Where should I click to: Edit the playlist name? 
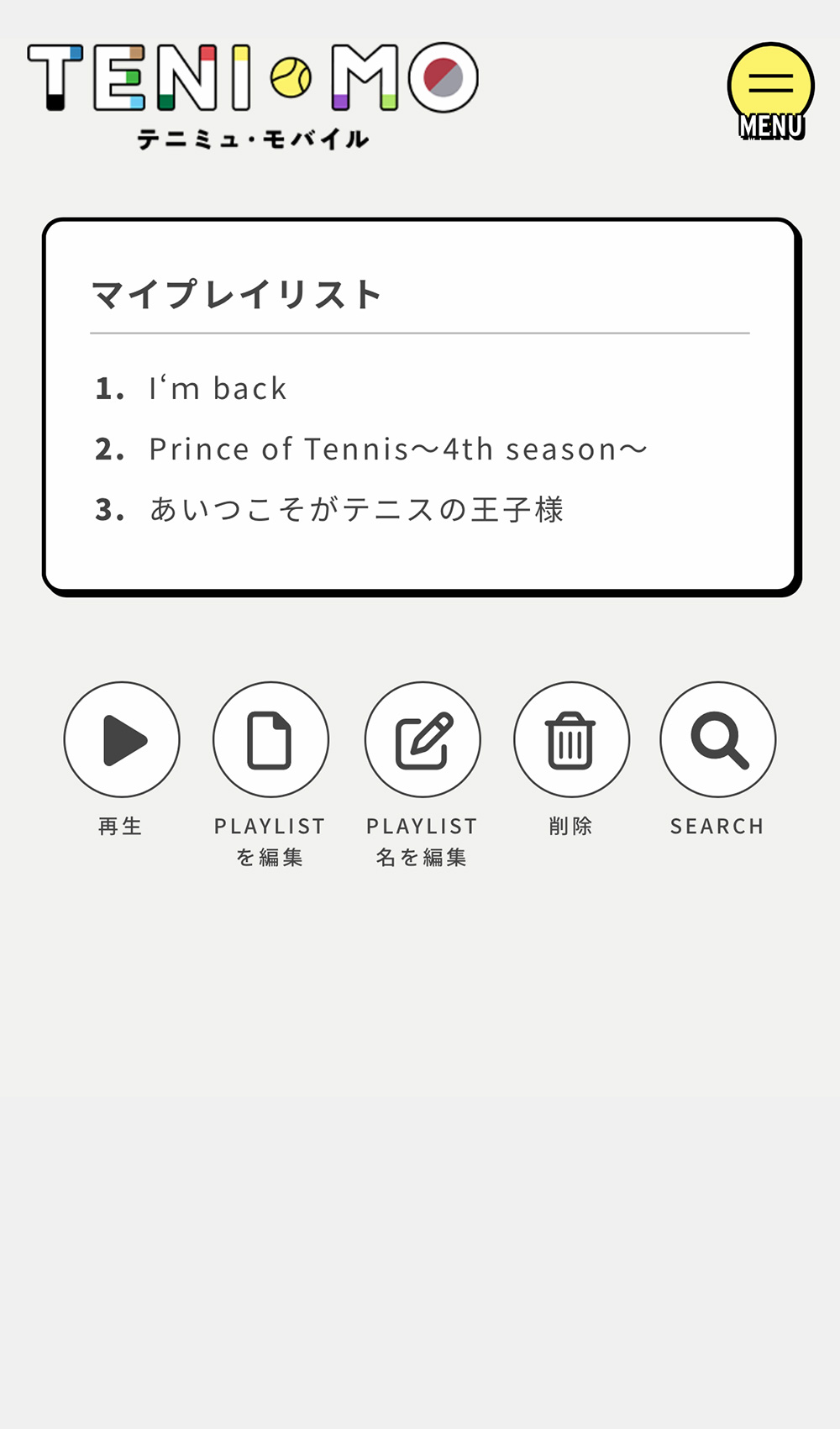[423, 739]
